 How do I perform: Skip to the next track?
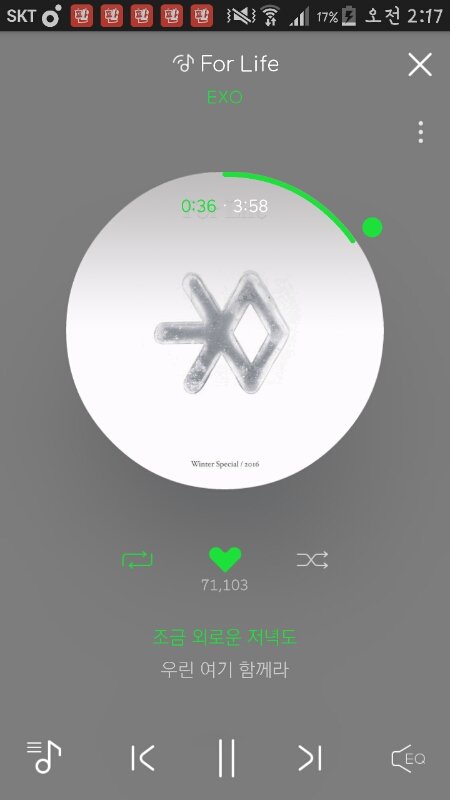(x=310, y=758)
